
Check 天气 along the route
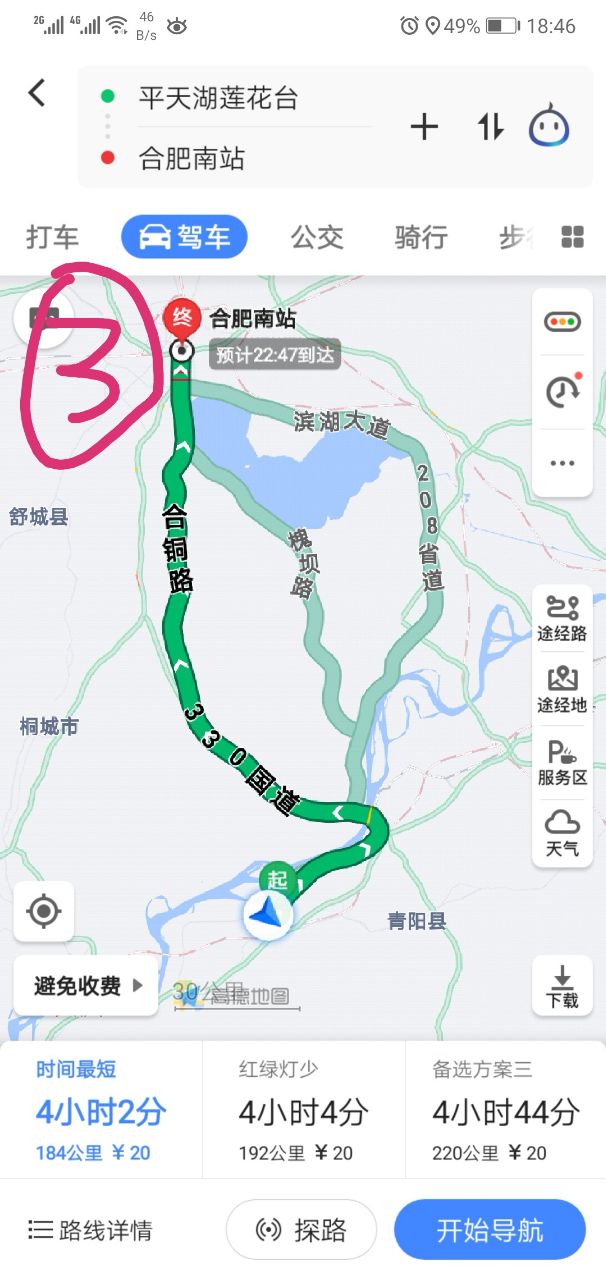point(562,833)
